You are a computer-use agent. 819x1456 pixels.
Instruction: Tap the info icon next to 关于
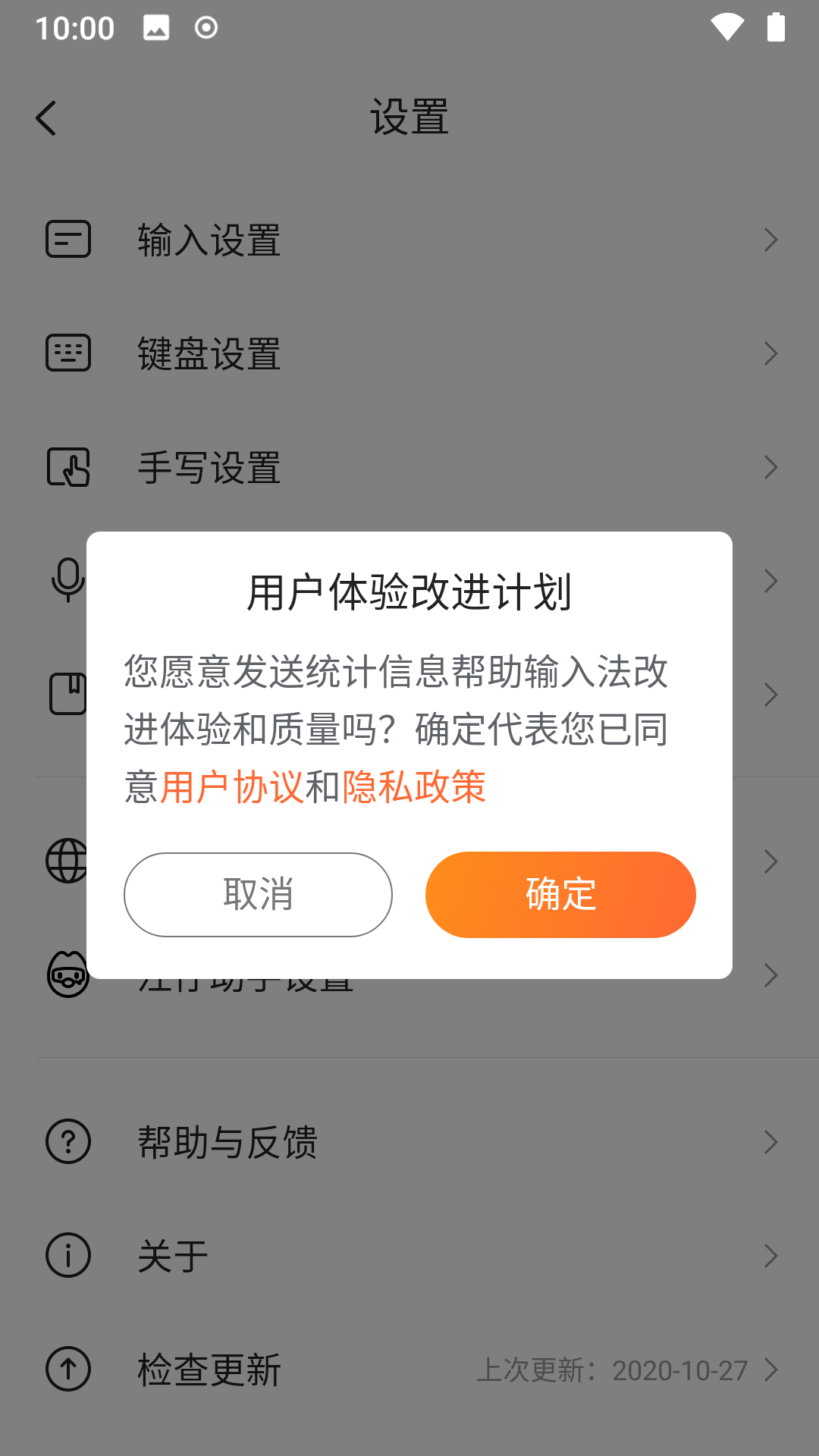67,1255
